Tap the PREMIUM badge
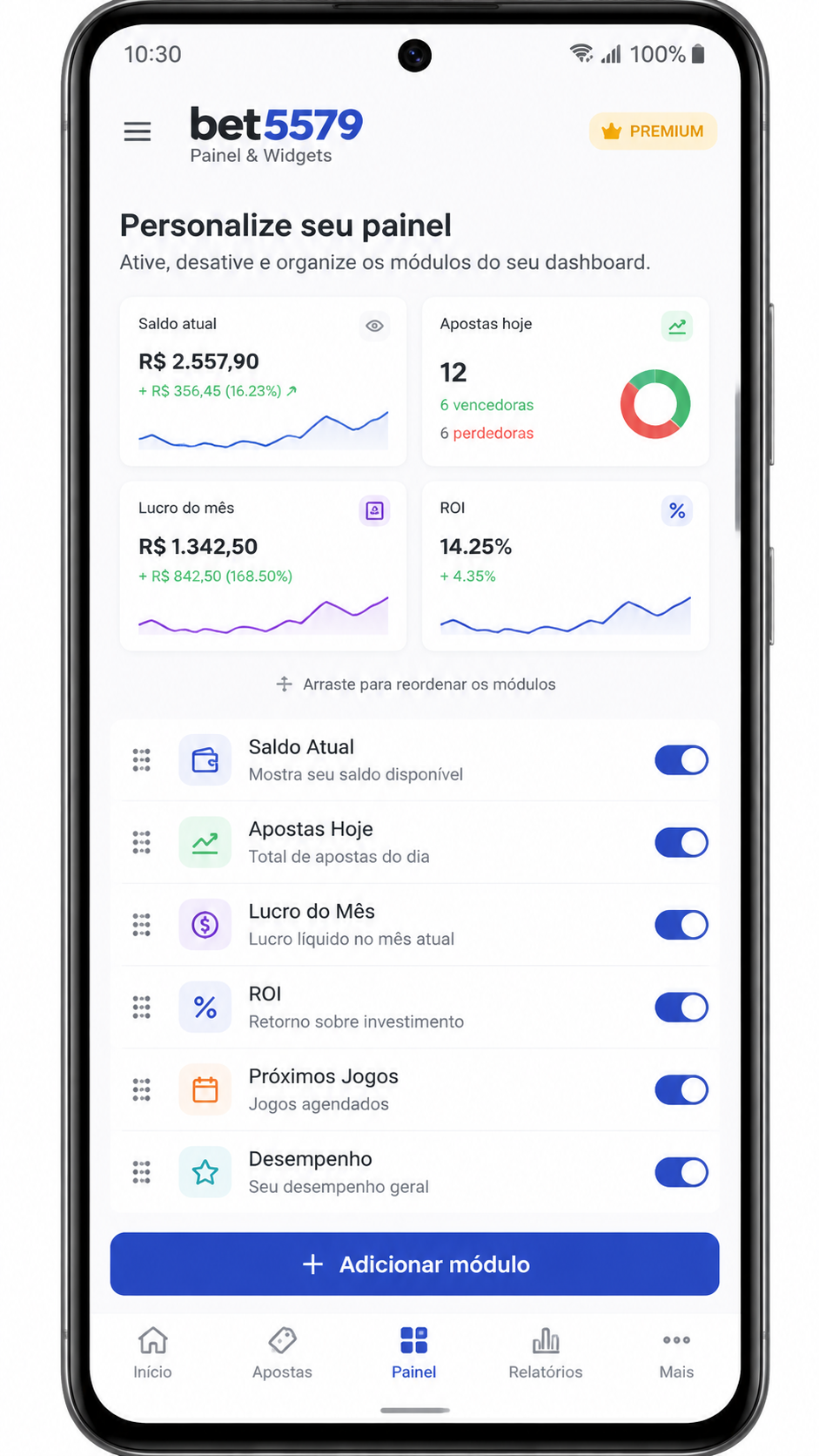 [653, 131]
